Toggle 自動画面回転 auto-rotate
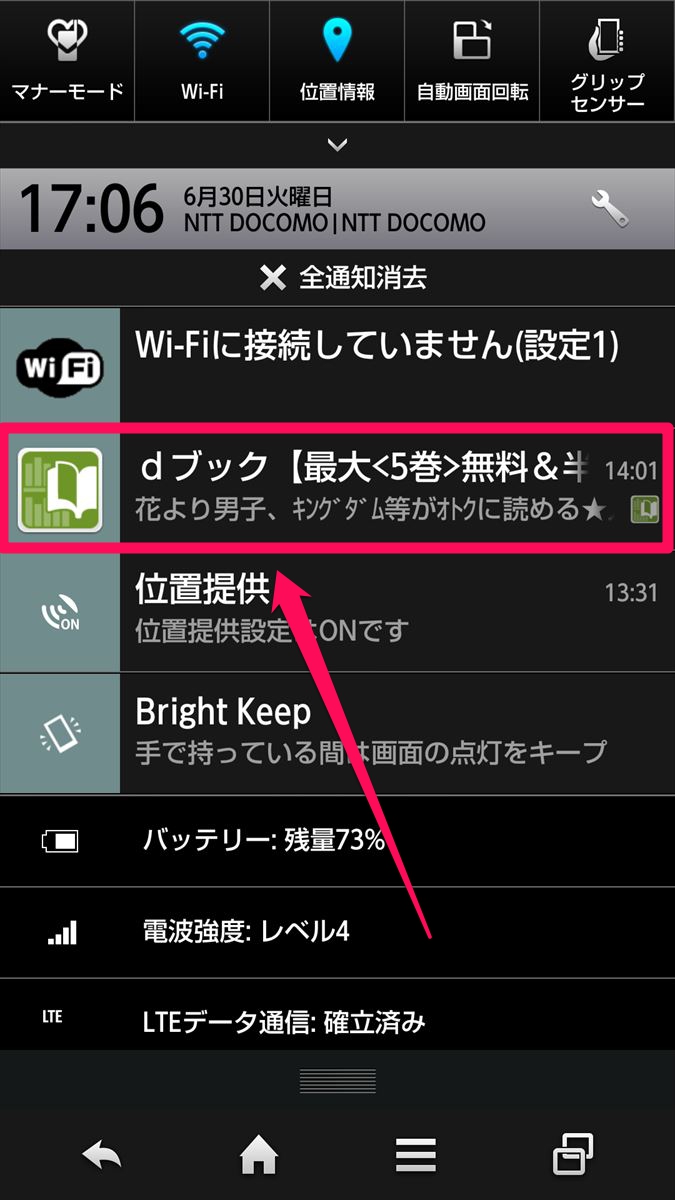Screen dimensions: 675x1200 pyautogui.click(x=472, y=60)
